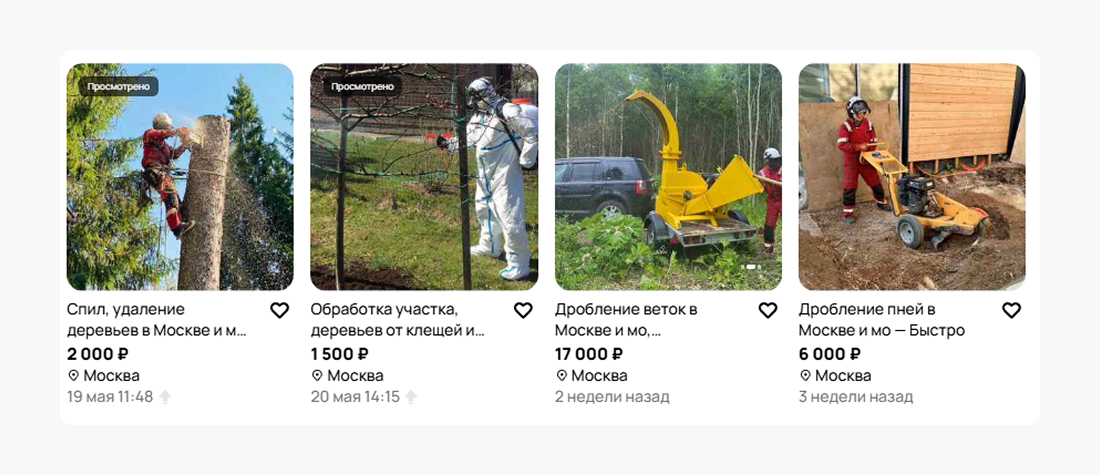Open the tree felling listing for 2 000 ₽
The image size is (1100, 475).
156,319
